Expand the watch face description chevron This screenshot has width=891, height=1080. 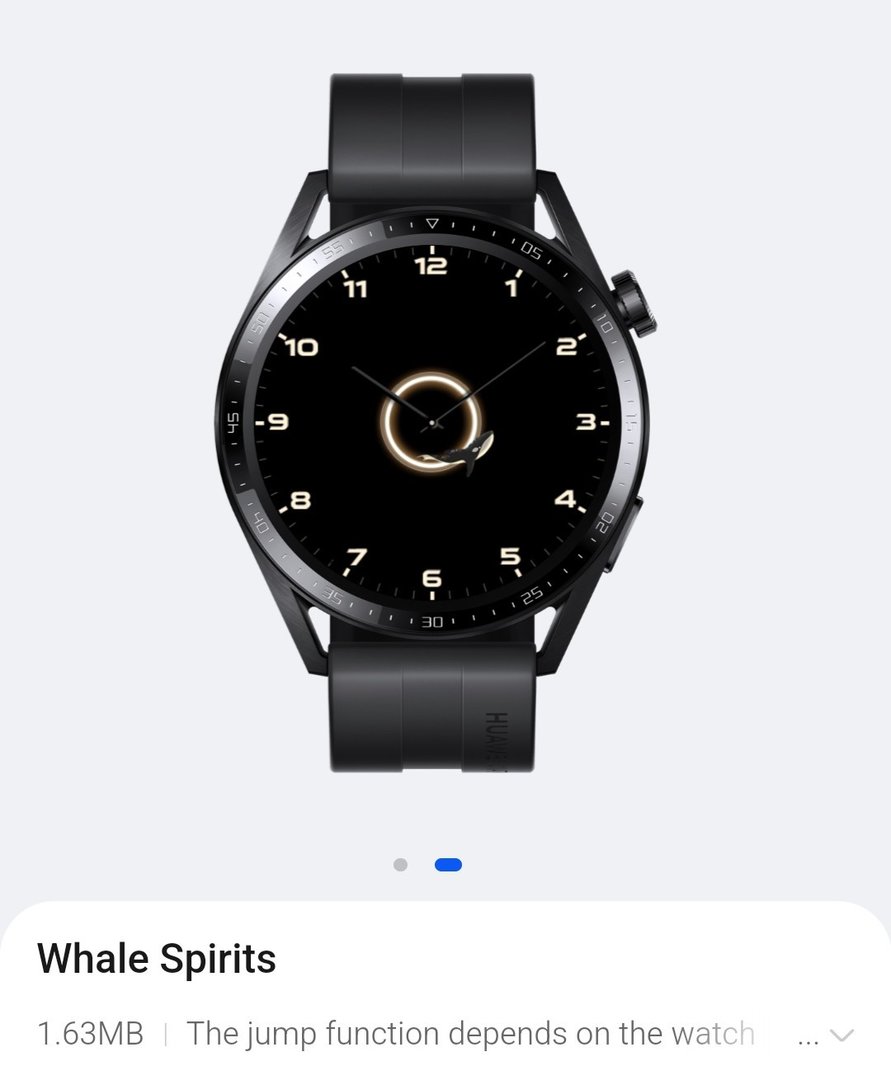[842, 1035]
